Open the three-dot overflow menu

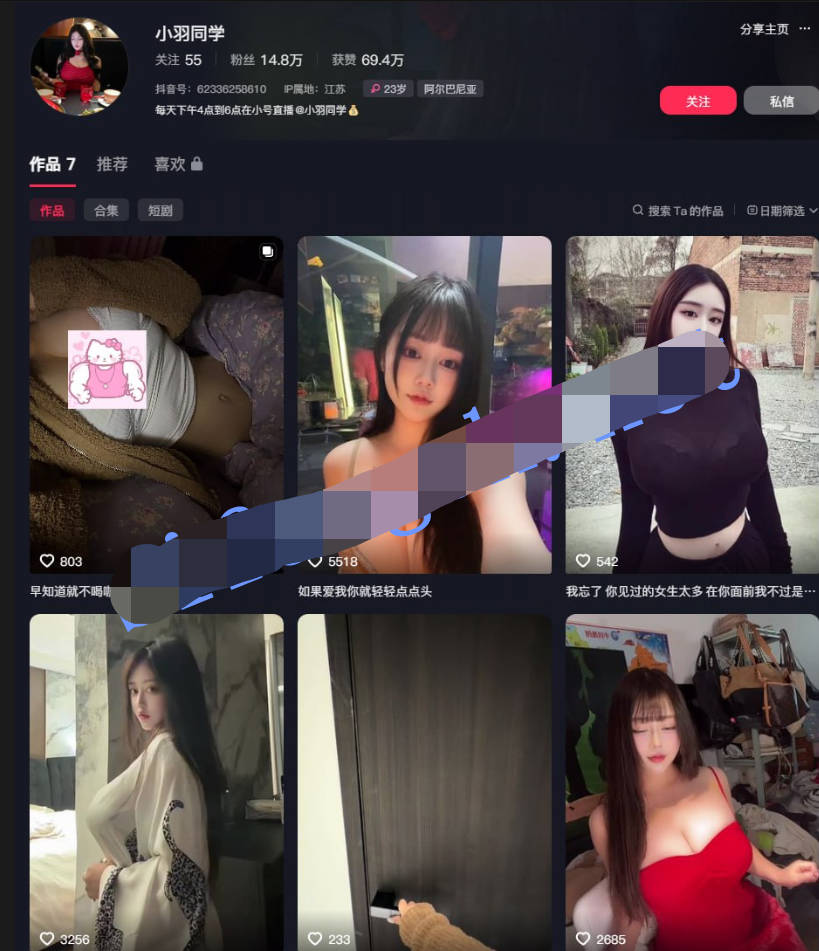click(806, 29)
